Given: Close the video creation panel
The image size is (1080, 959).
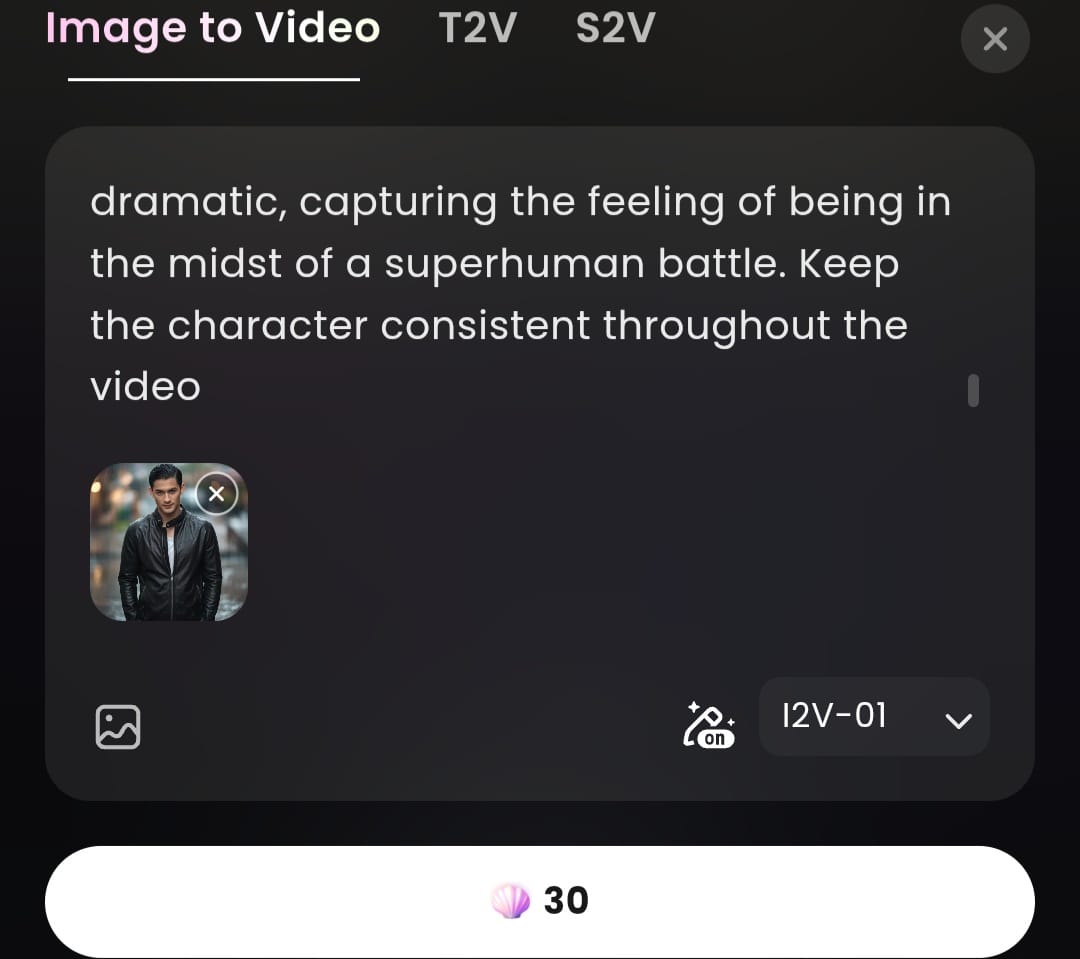Looking at the screenshot, I should 994,40.
